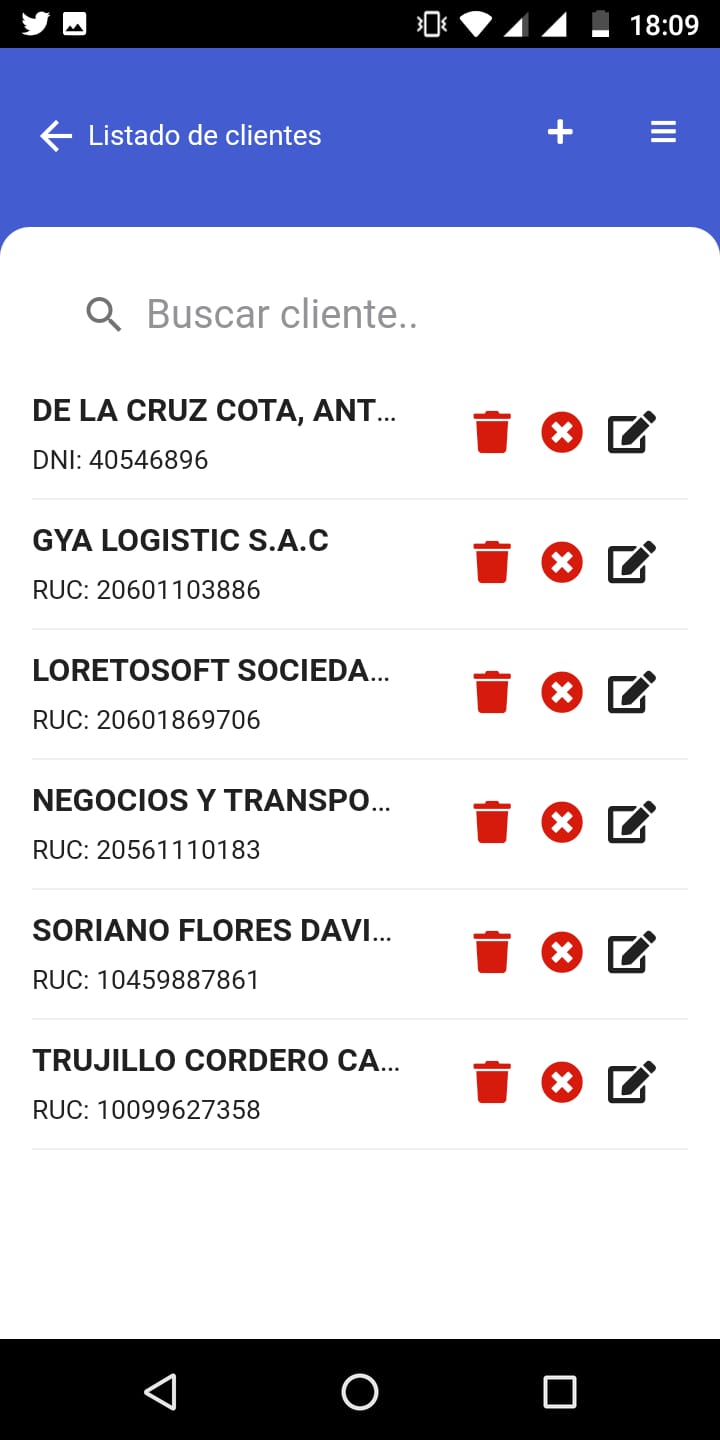Screen dimensions: 720x1440
Task: Tap the red X for GYA LOGISTIC S.A.C
Action: [562, 562]
